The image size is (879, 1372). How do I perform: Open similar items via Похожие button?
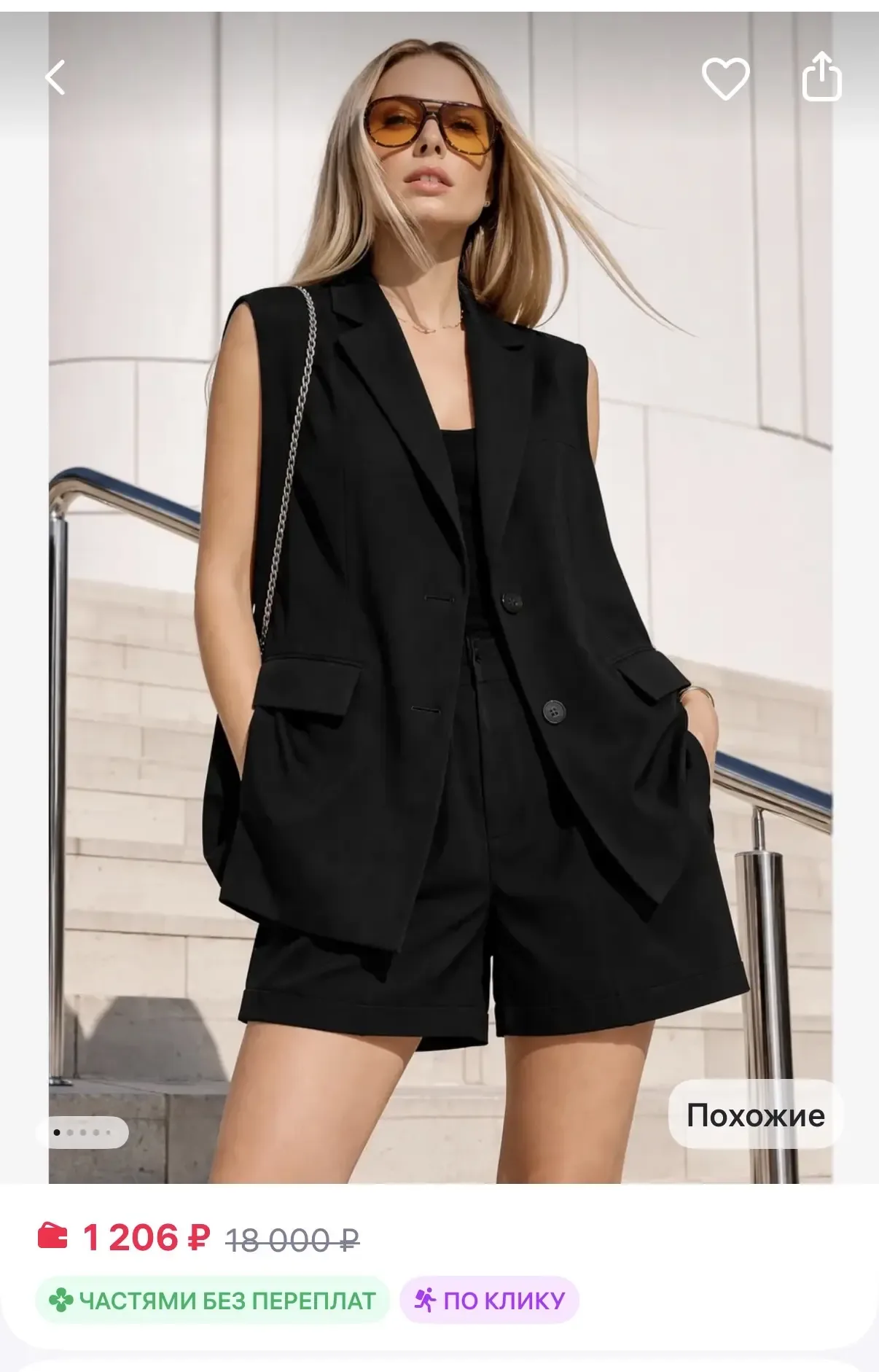[755, 1115]
